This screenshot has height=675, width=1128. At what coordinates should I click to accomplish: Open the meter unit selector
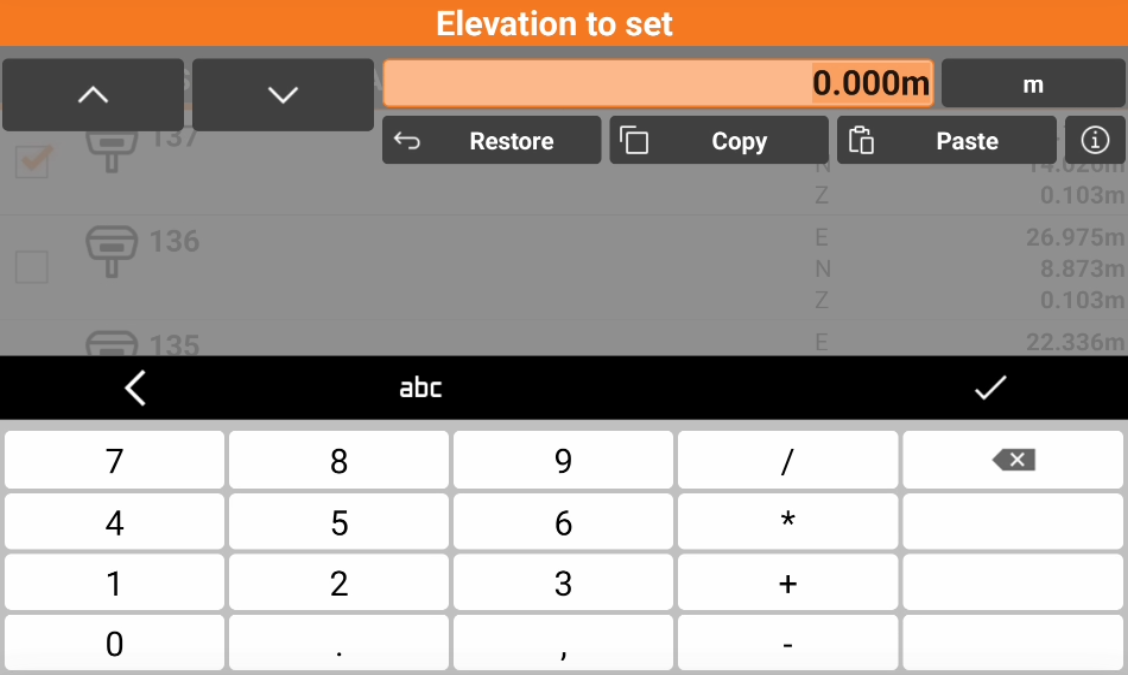(x=1033, y=84)
